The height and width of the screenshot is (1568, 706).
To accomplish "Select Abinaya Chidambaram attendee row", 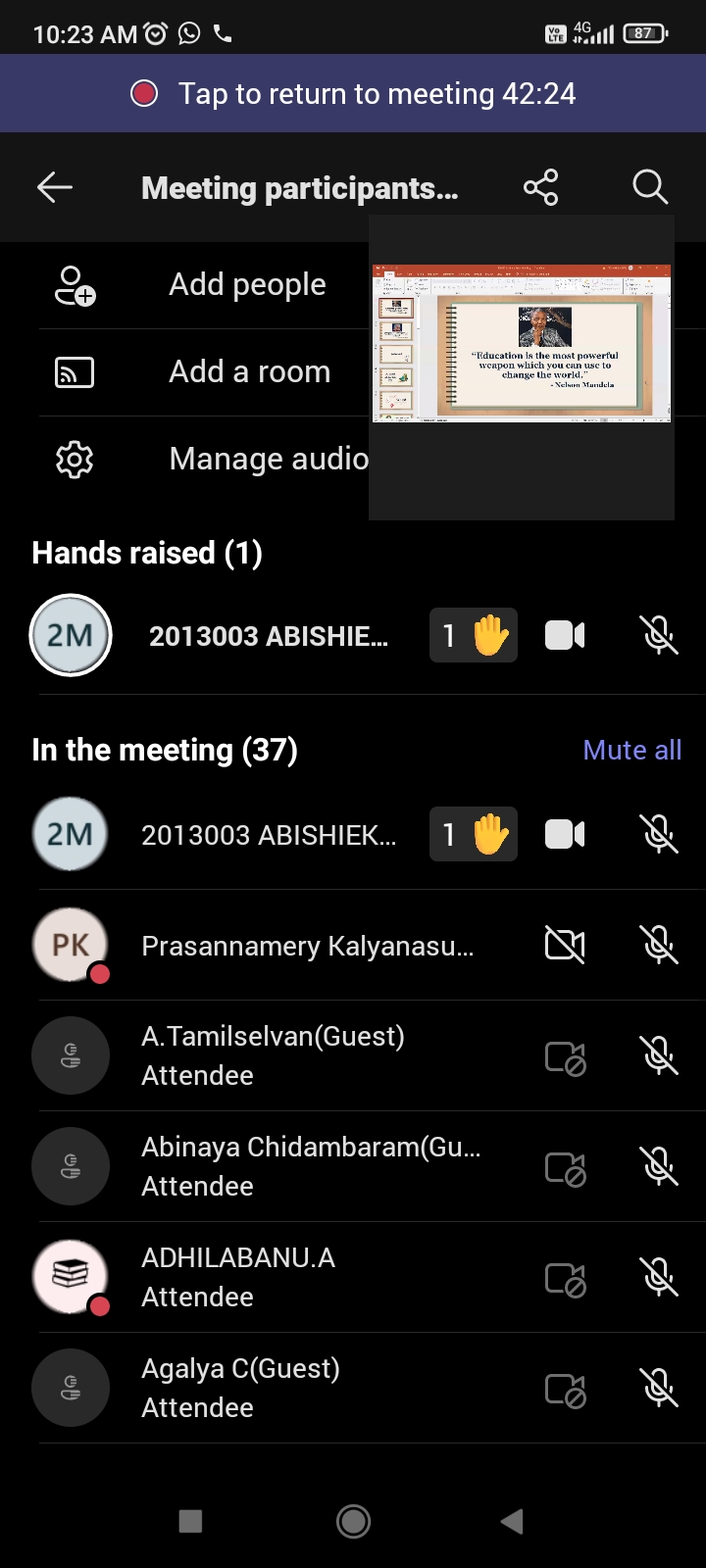I will click(353, 1166).
